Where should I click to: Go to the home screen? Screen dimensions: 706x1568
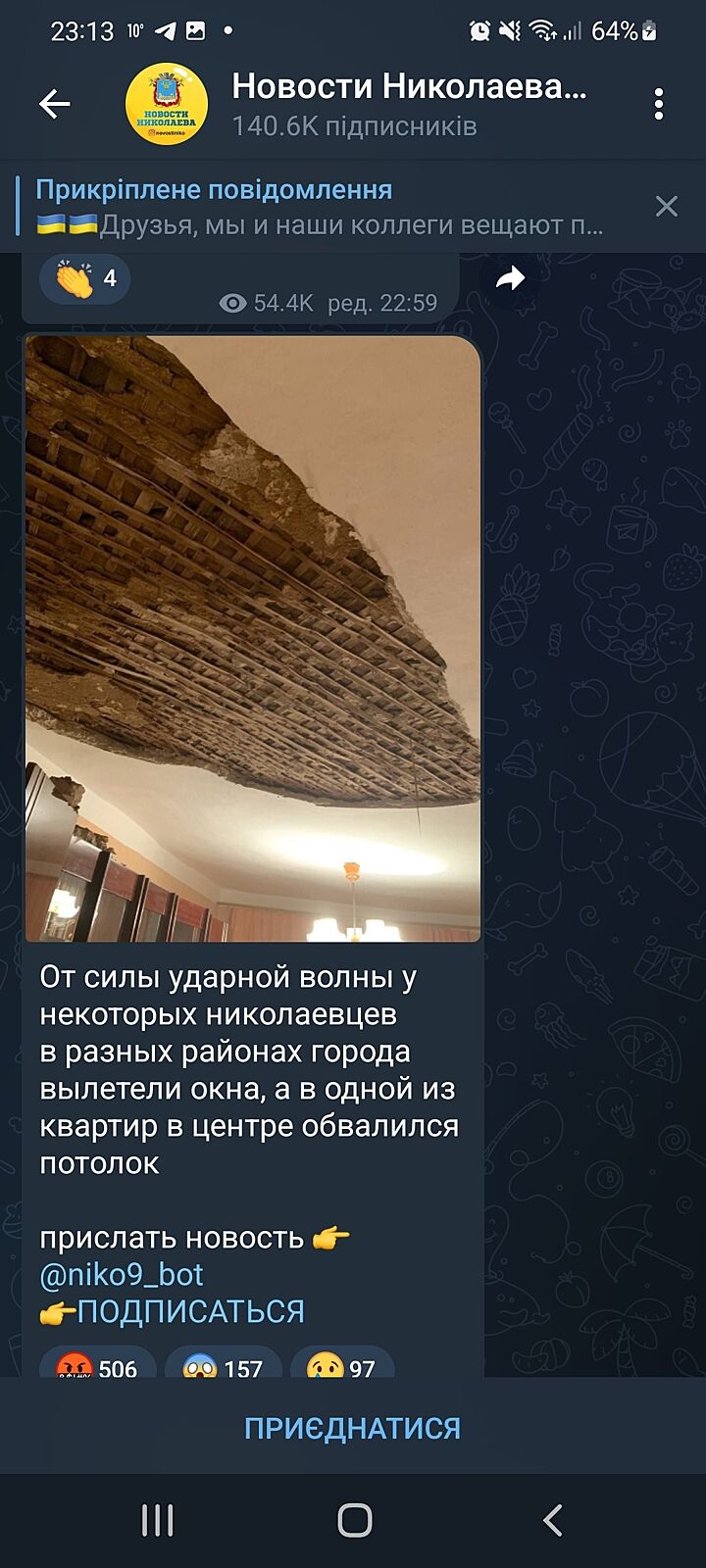click(354, 1520)
